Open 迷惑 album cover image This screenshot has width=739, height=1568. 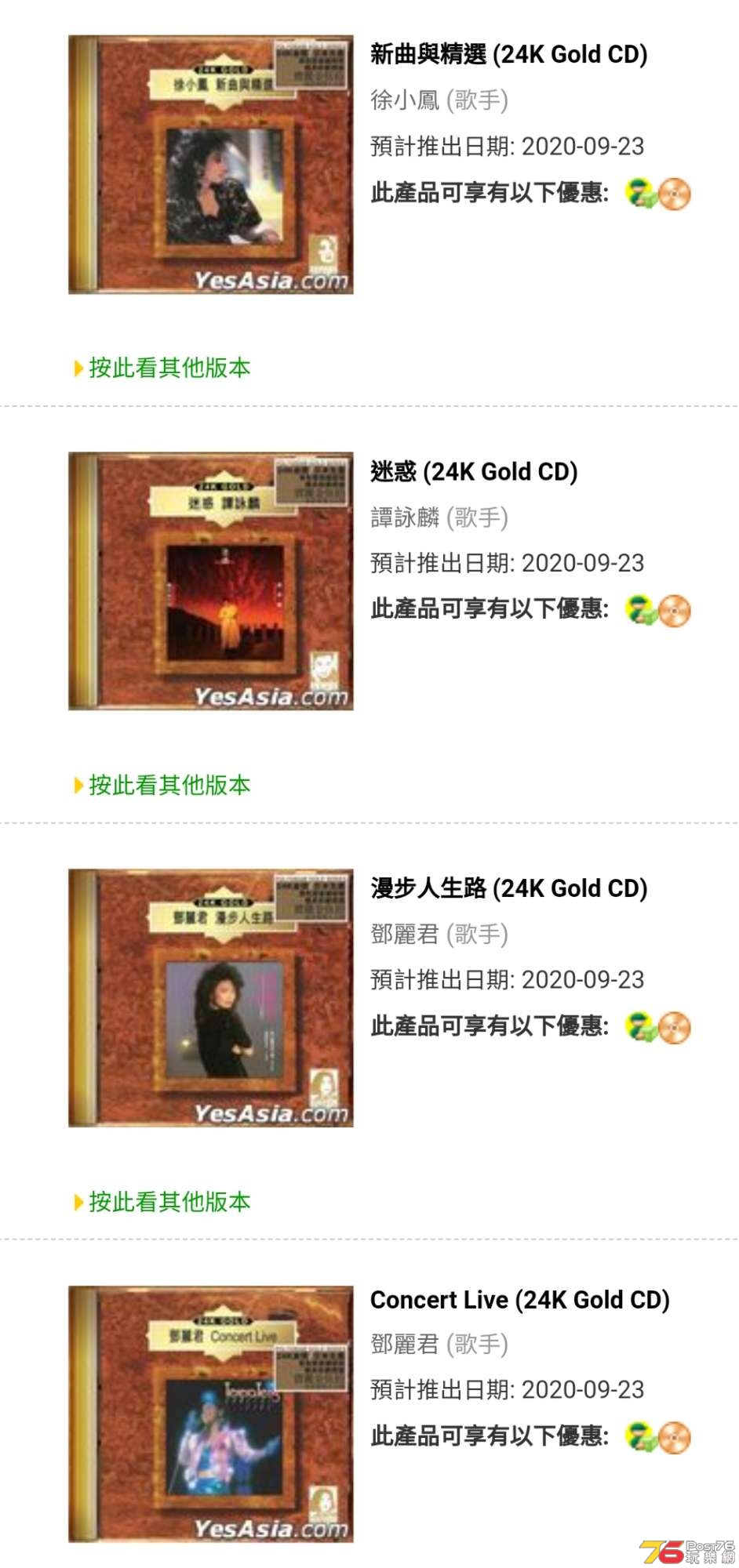point(210,581)
